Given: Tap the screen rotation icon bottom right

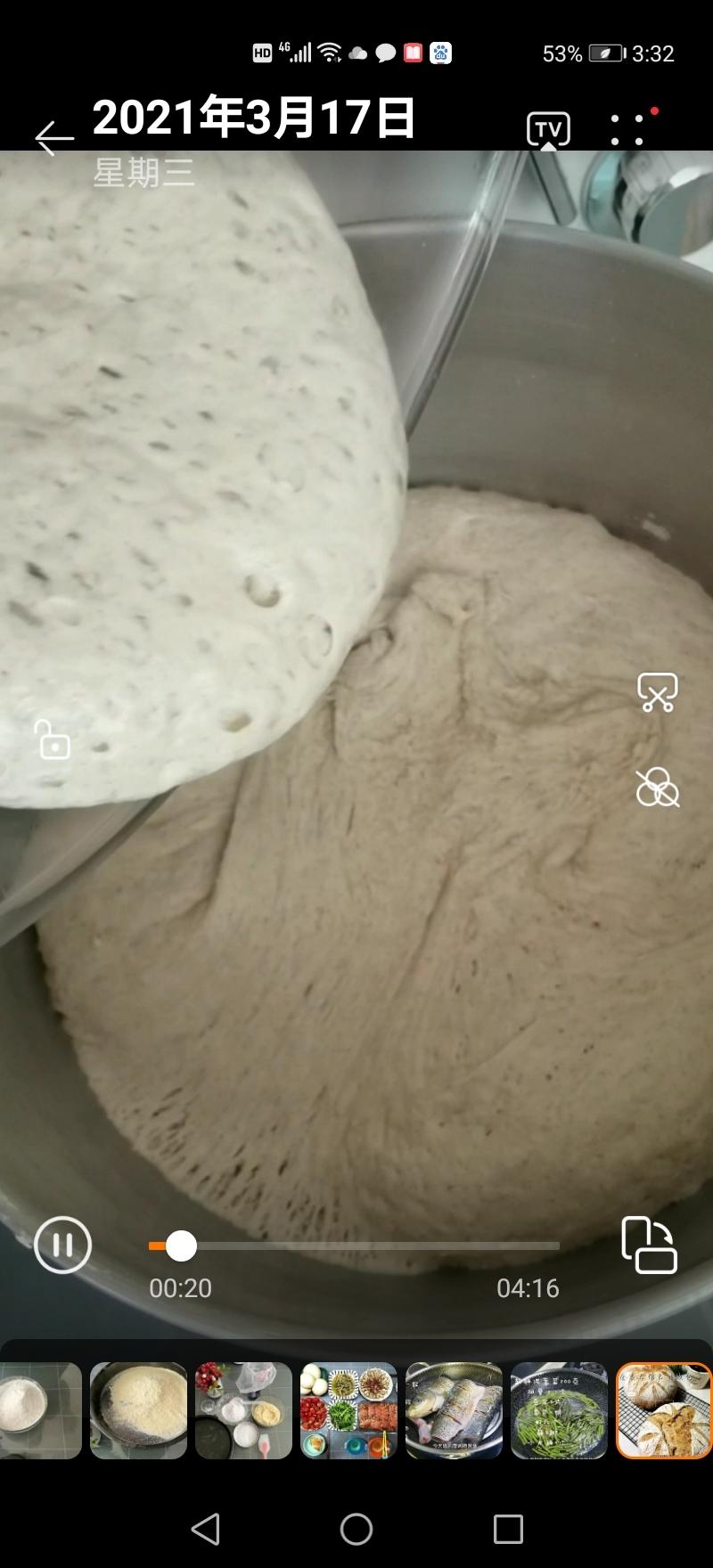Looking at the screenshot, I should coord(650,1247).
